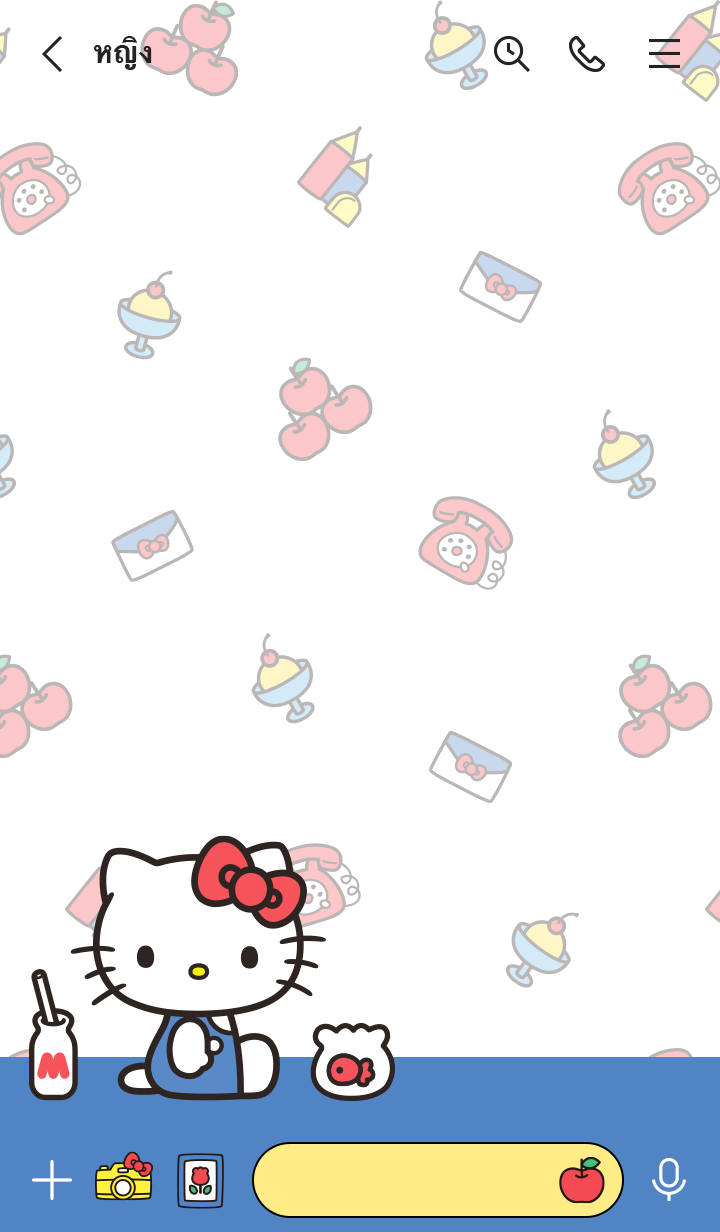The image size is (720, 1232).
Task: Search within this chat
Action: click(511, 54)
